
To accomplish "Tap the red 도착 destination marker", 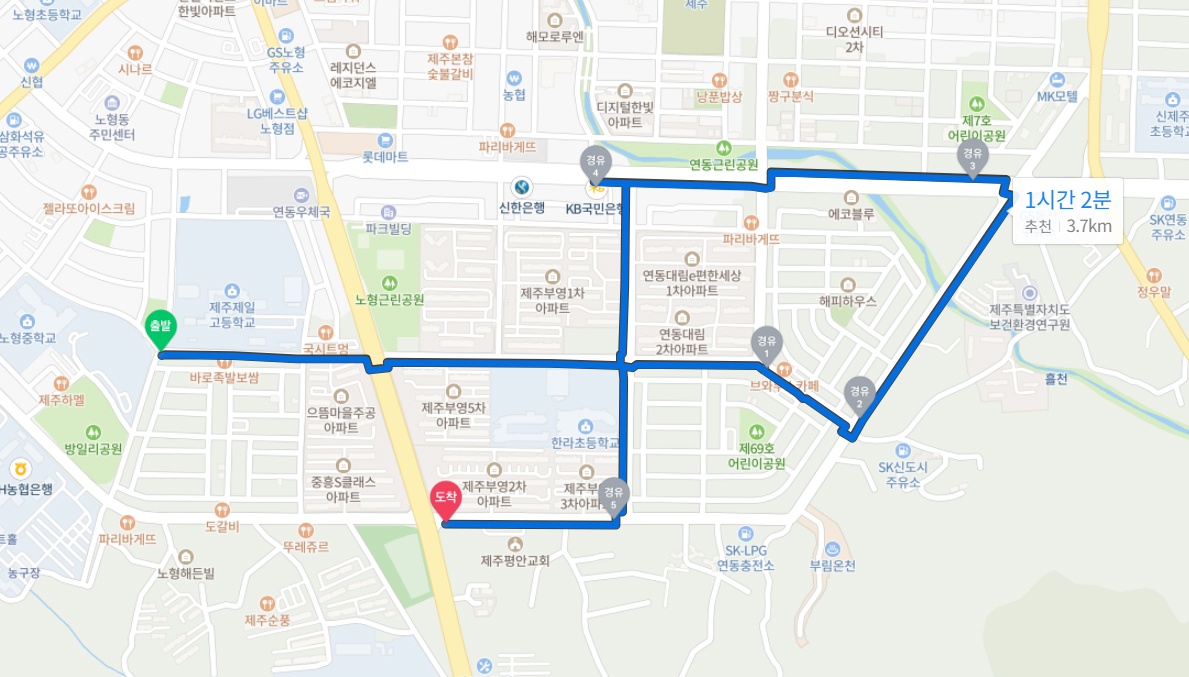I will coord(444,498).
